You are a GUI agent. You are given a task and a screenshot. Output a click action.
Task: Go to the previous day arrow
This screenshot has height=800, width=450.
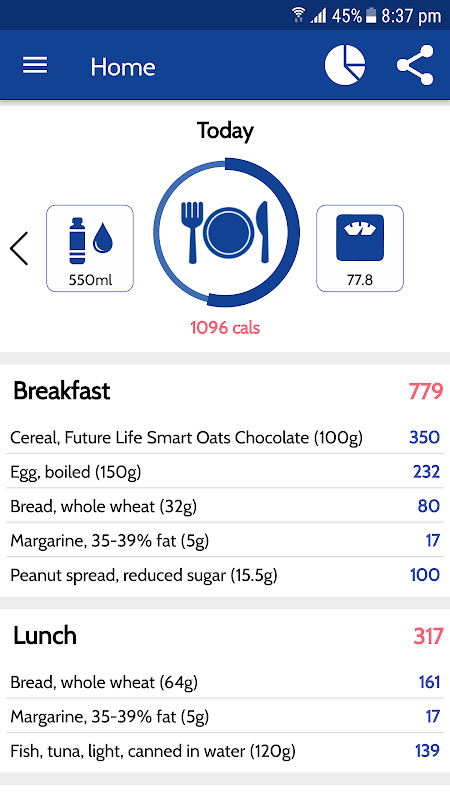pyautogui.click(x=19, y=248)
